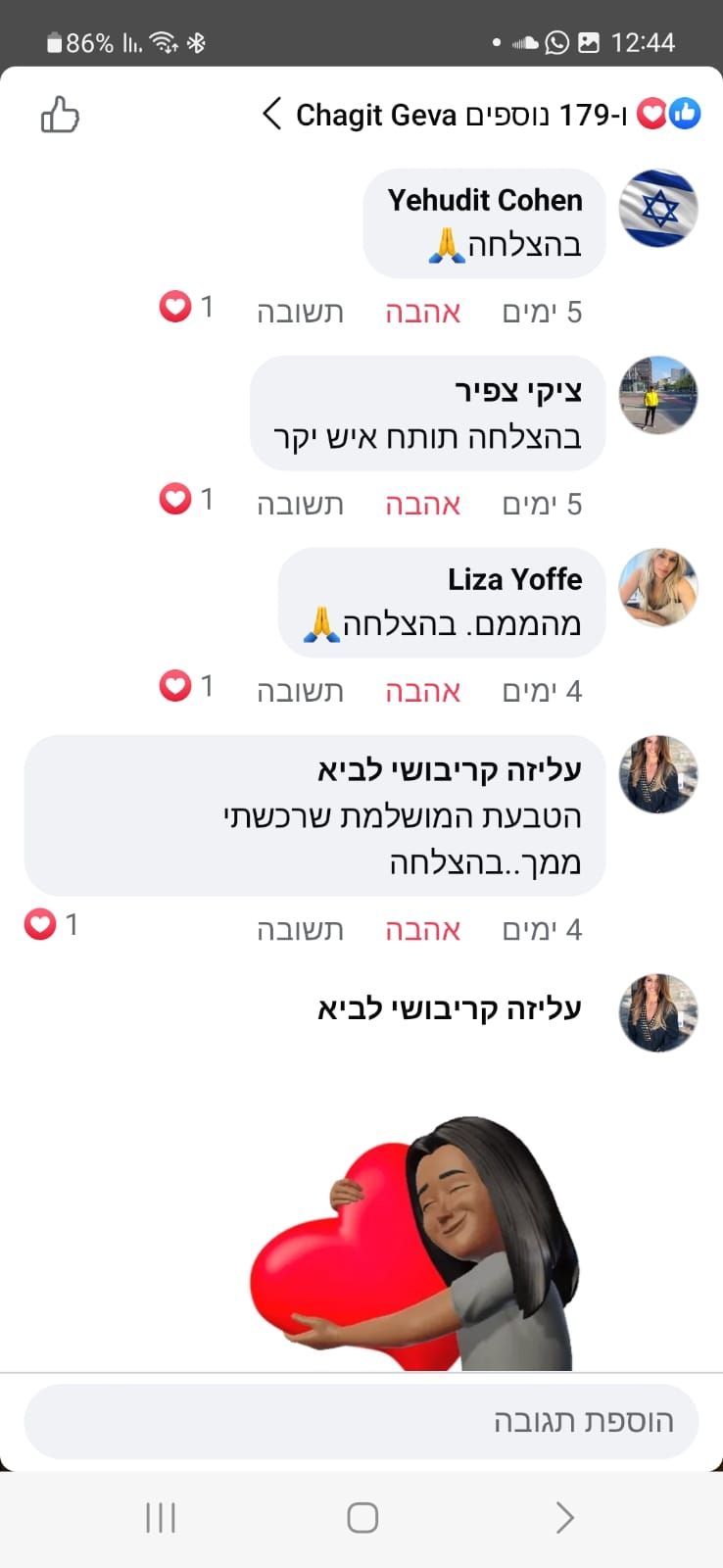The height and width of the screenshot is (1568, 723).
Task: Reply to Yehudit Cohen's comment
Action: click(300, 312)
